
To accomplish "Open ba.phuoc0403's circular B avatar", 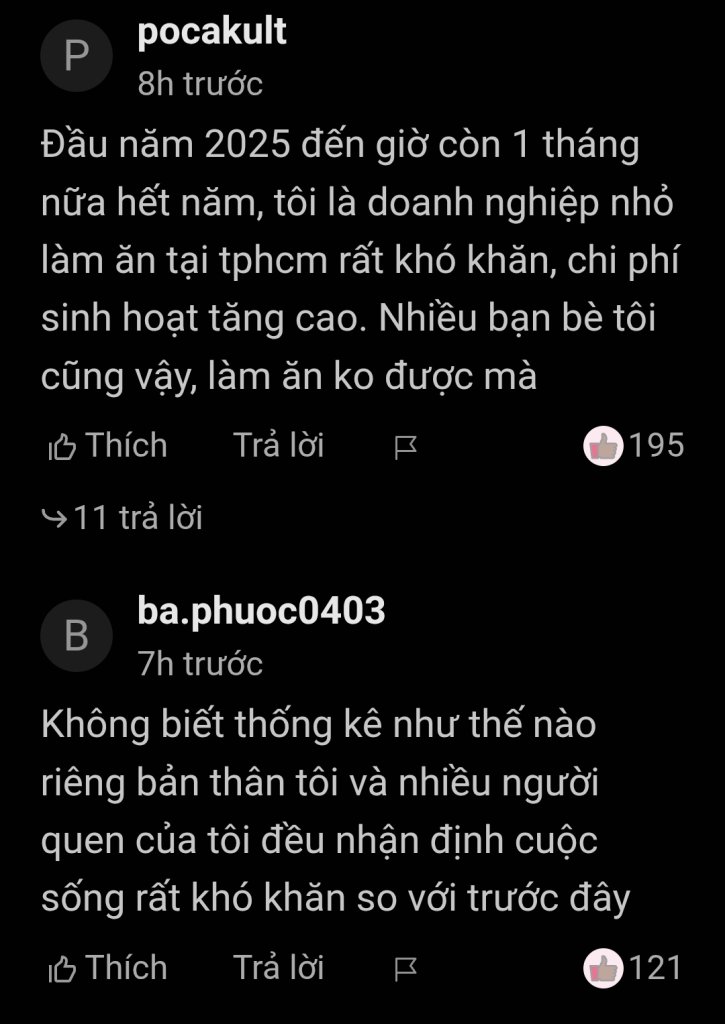I will (76, 634).
